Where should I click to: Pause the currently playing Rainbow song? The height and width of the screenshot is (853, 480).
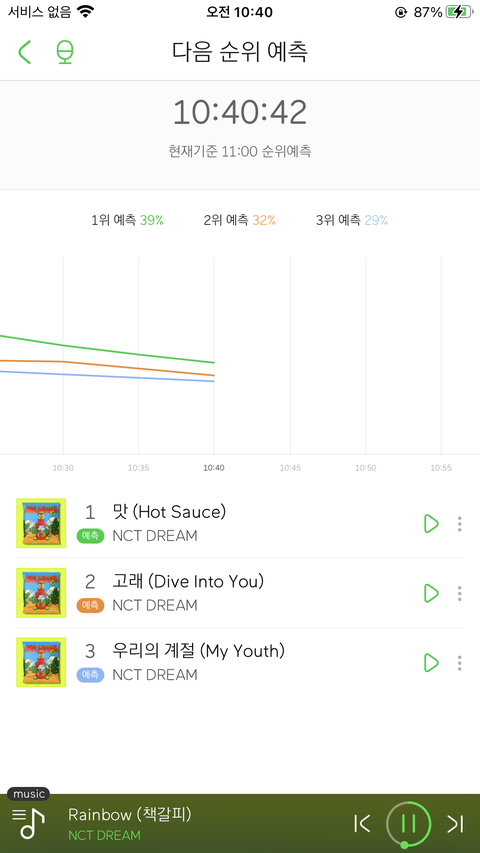(408, 824)
